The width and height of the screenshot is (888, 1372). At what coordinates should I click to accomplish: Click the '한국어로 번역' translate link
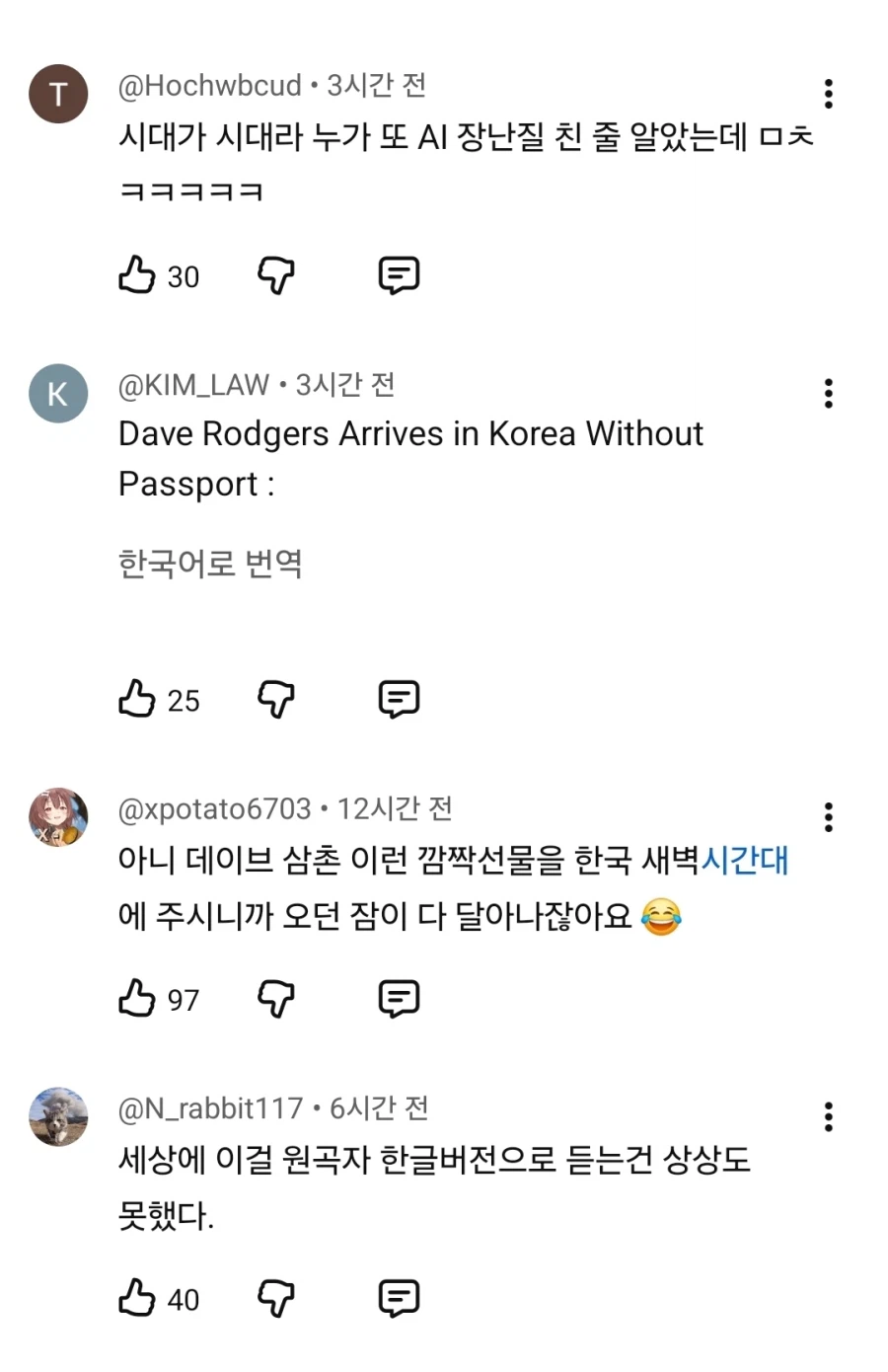pos(211,564)
